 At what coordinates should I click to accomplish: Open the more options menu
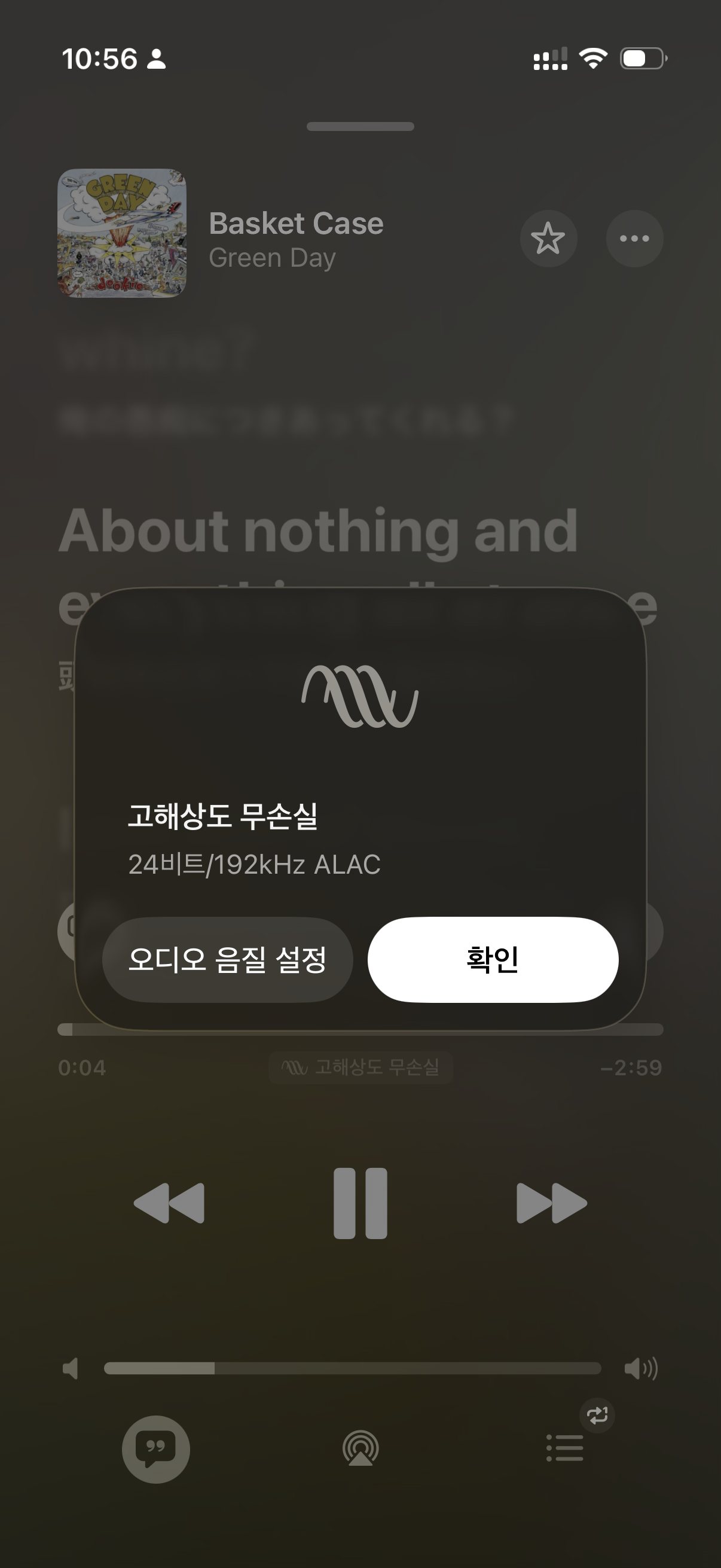point(634,239)
